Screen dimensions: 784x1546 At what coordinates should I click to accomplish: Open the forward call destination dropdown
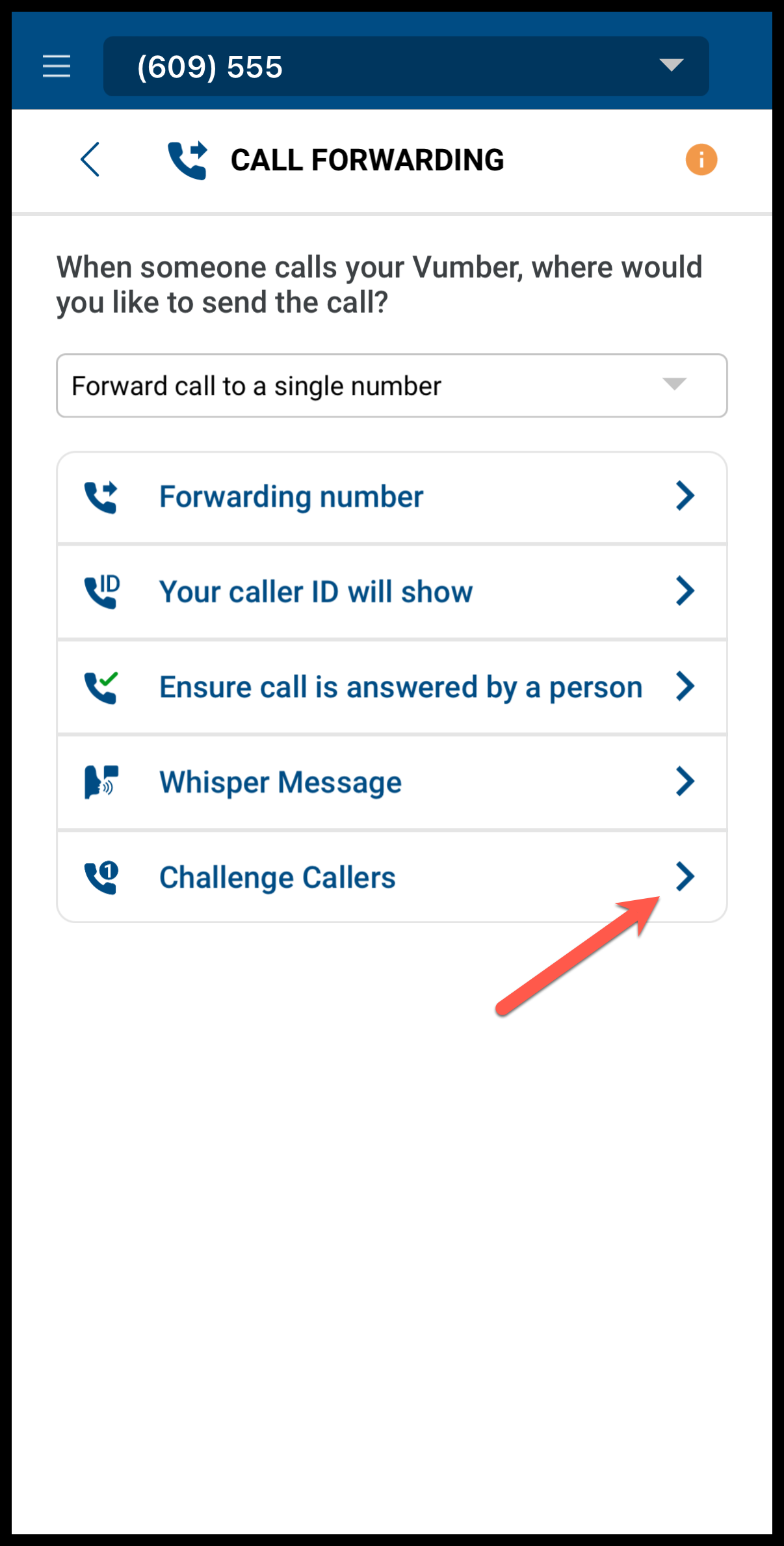(x=391, y=386)
